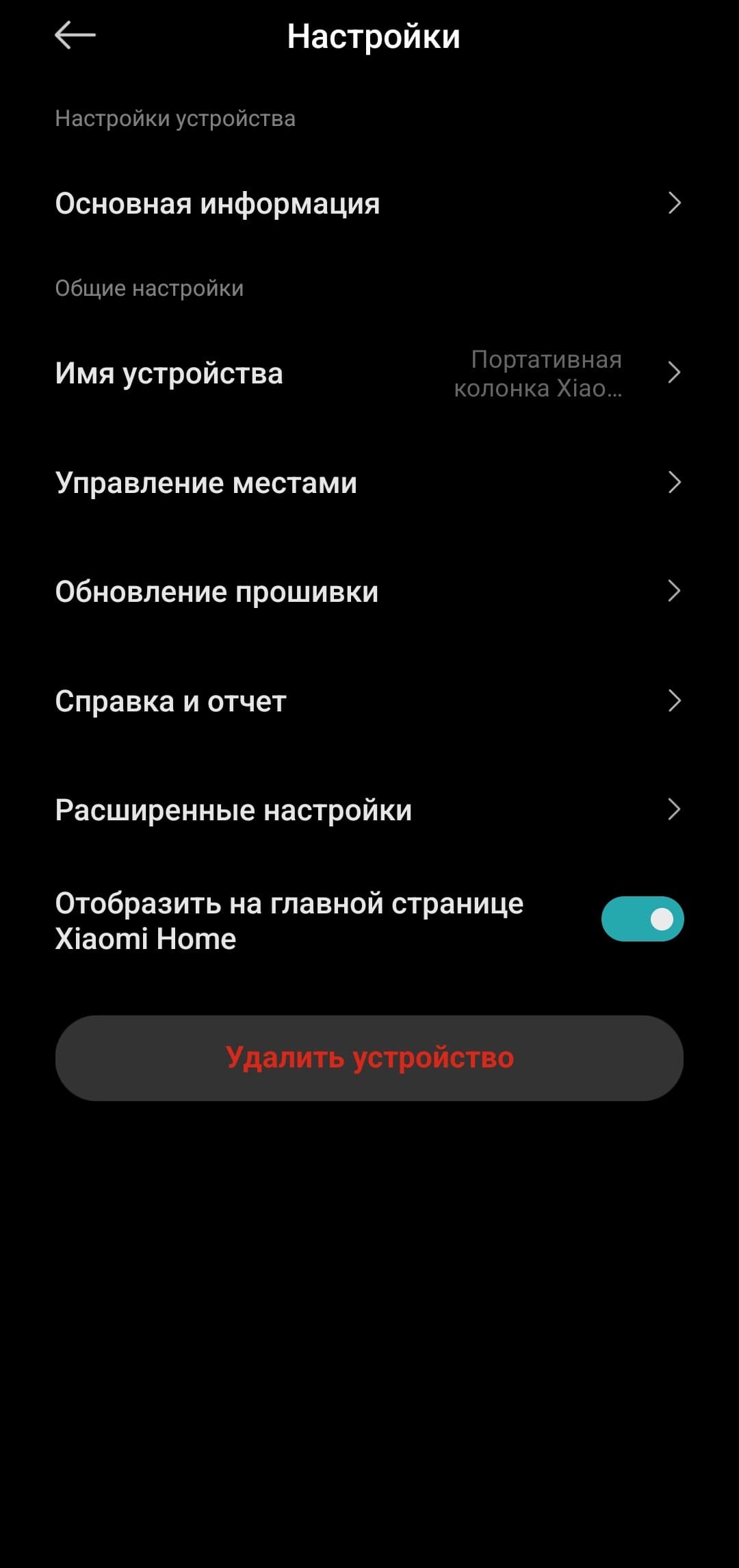Open Расширенные настройки
This screenshot has height=1568, width=739.
pos(369,810)
